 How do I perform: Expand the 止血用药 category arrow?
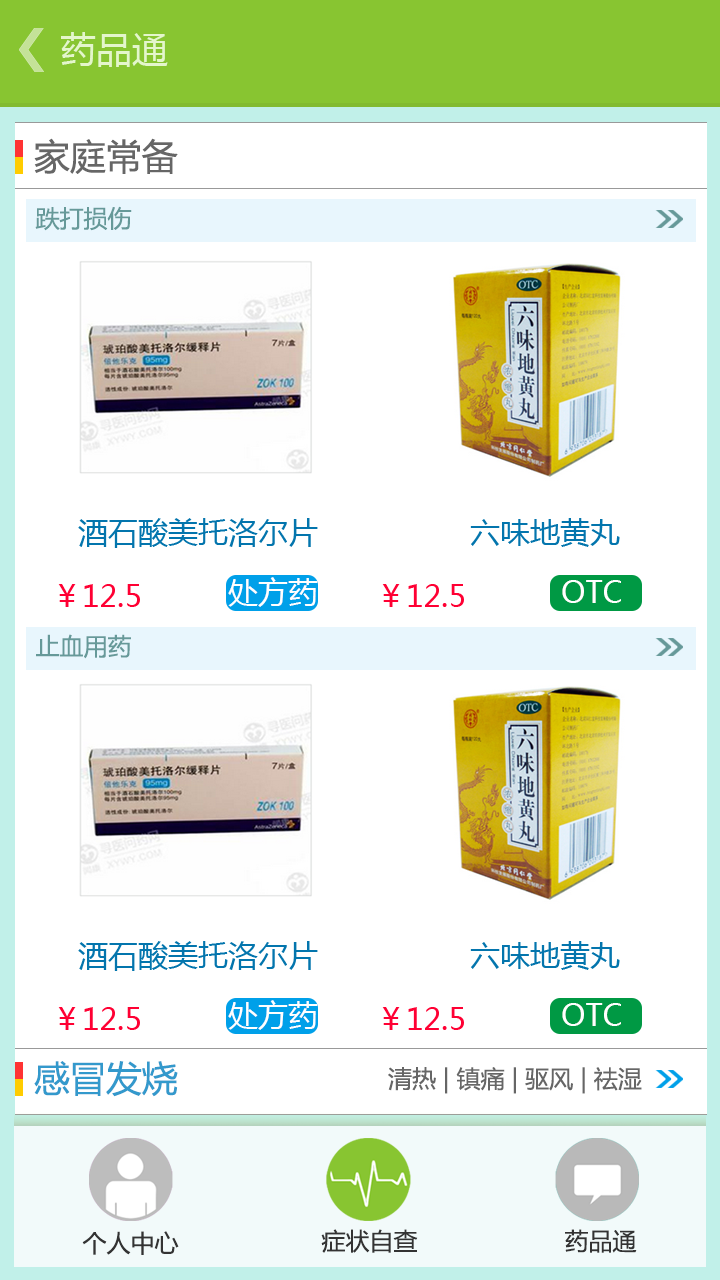pyautogui.click(x=669, y=647)
